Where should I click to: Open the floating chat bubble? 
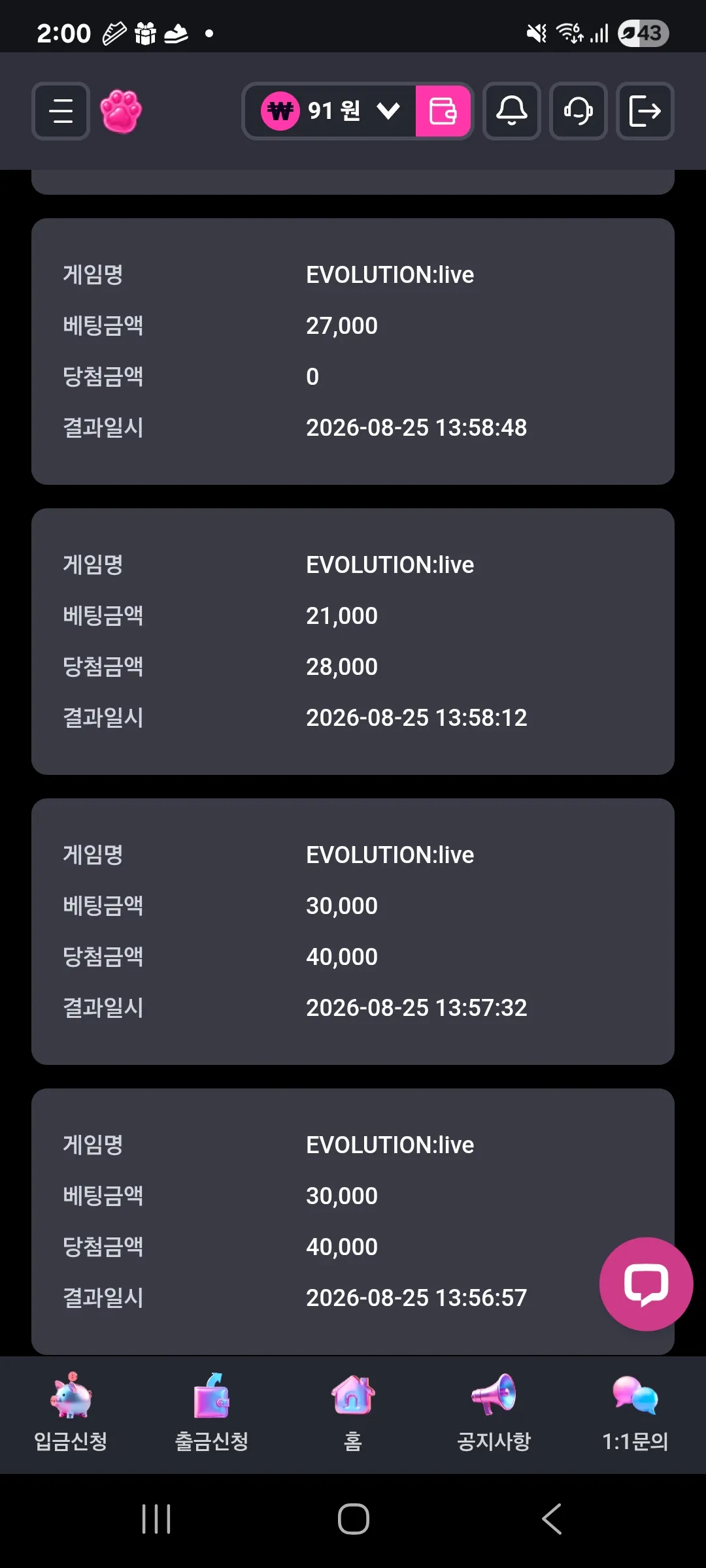646,1284
